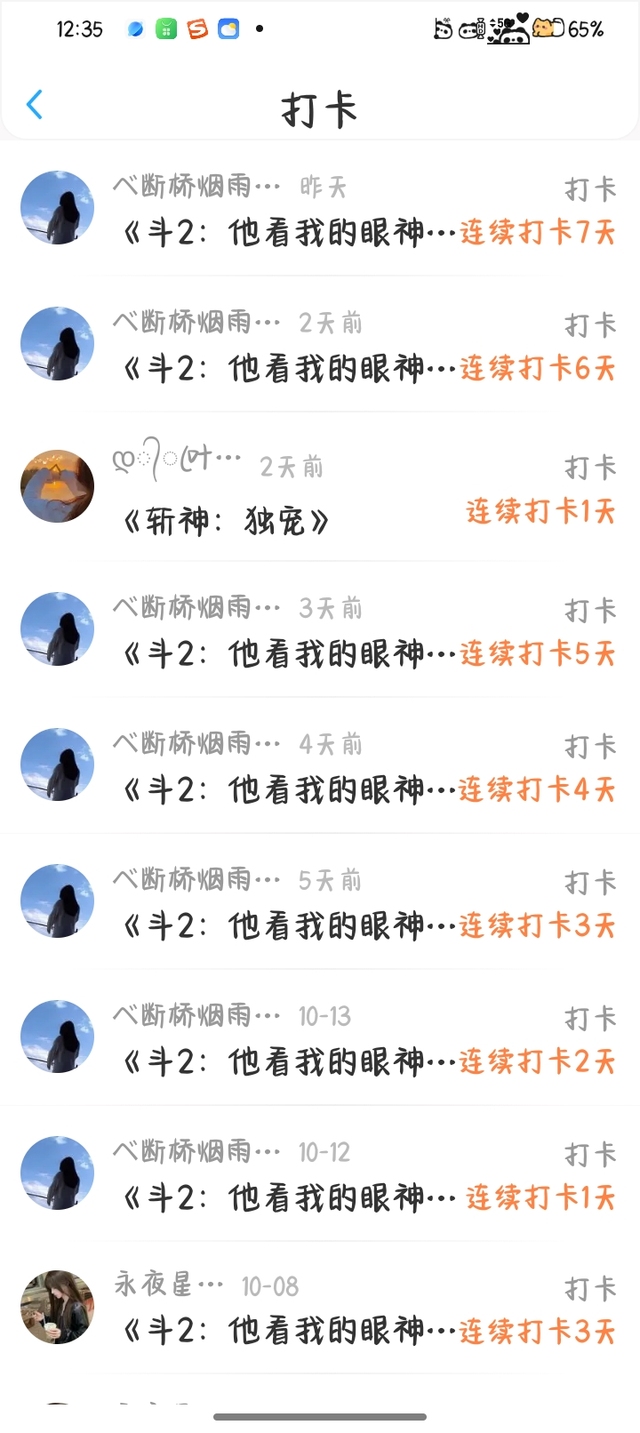This screenshot has height=1433, width=640.
Task: Open the 连续打卡5天 check-in entry
Action: click(x=290, y=654)
